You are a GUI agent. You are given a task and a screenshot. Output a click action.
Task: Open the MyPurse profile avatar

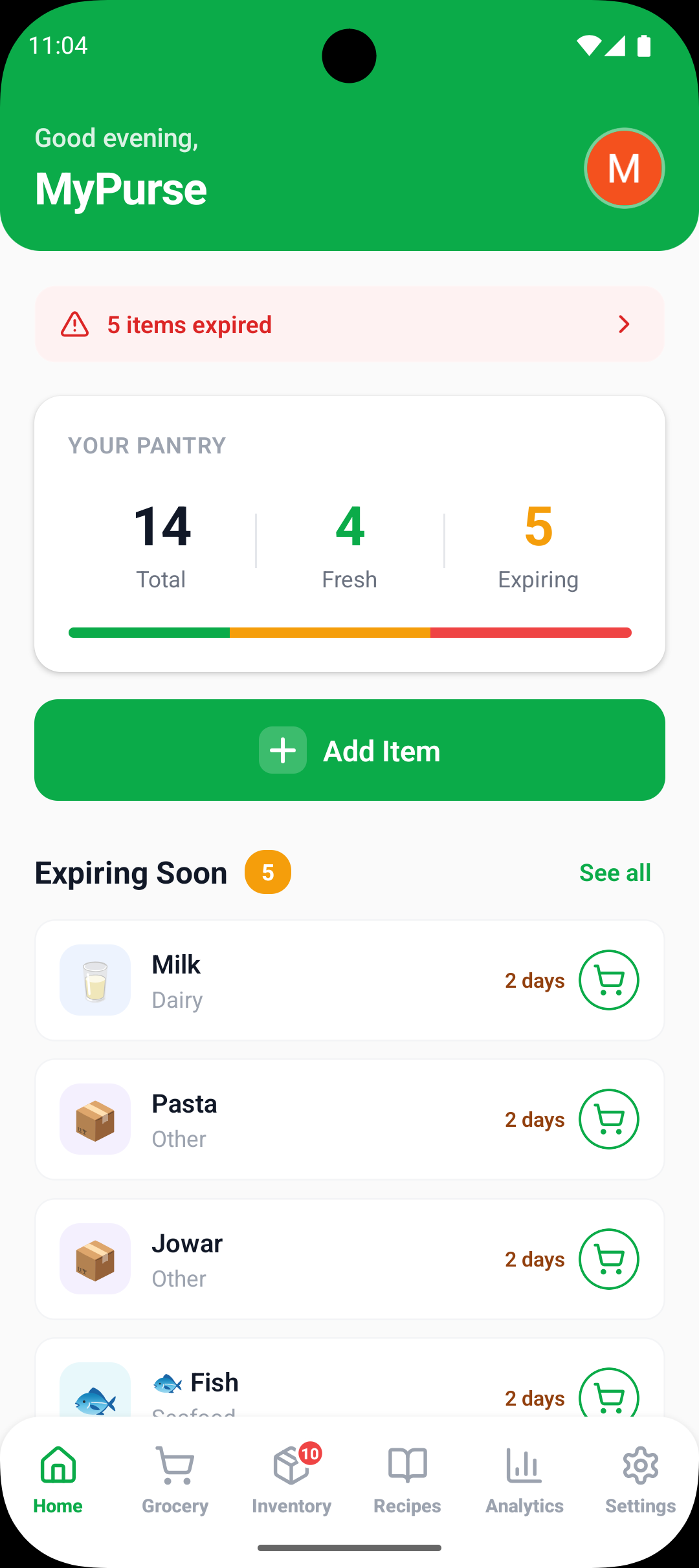point(623,168)
